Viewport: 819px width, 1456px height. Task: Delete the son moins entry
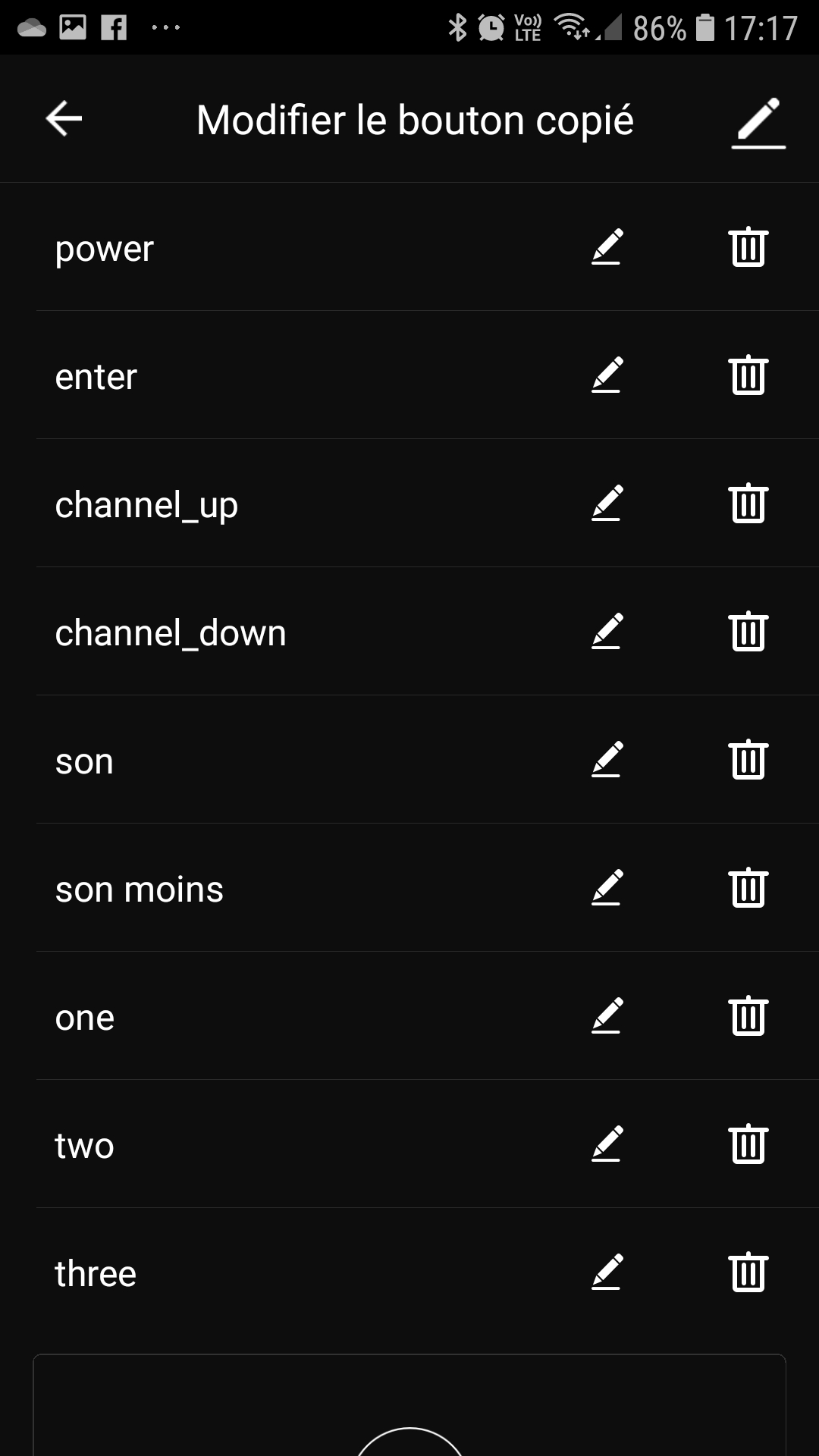click(x=748, y=888)
